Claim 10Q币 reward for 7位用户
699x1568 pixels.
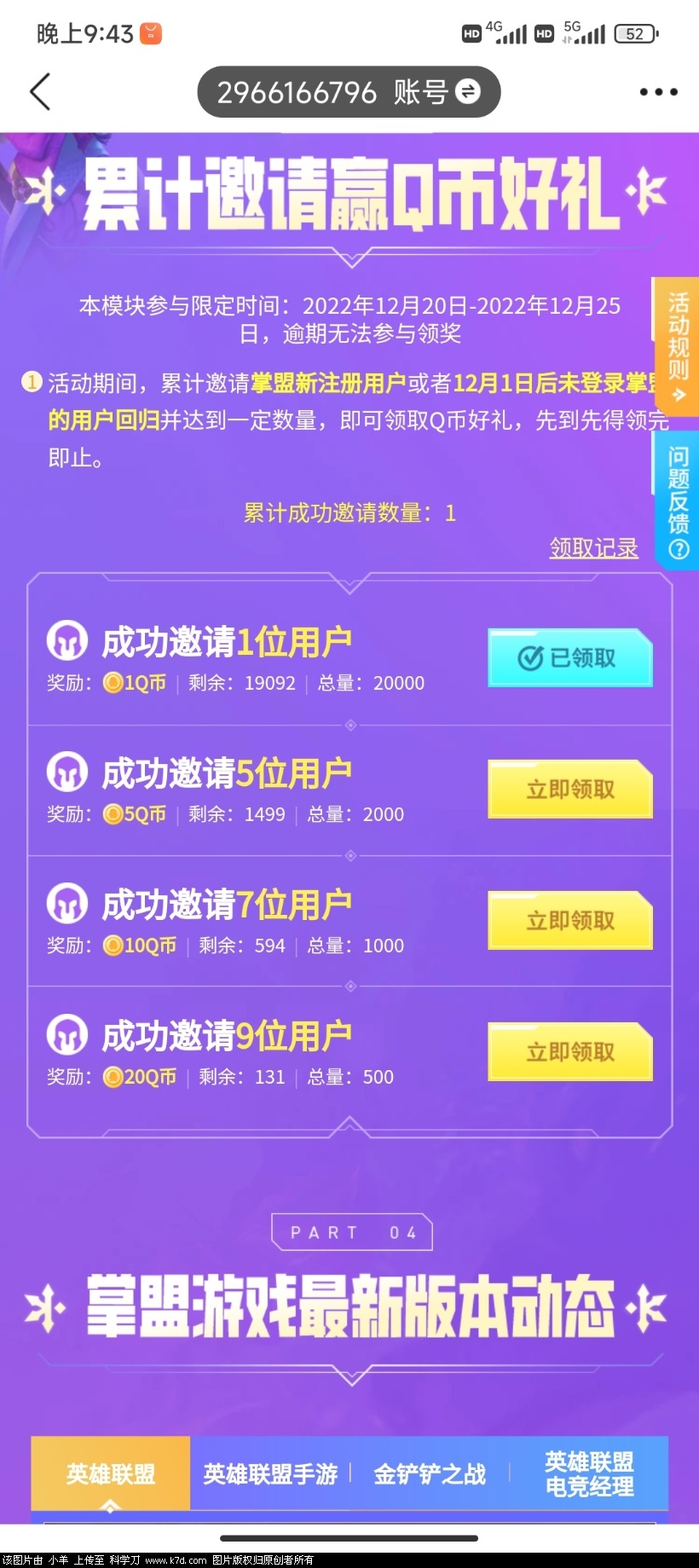pyautogui.click(x=569, y=920)
